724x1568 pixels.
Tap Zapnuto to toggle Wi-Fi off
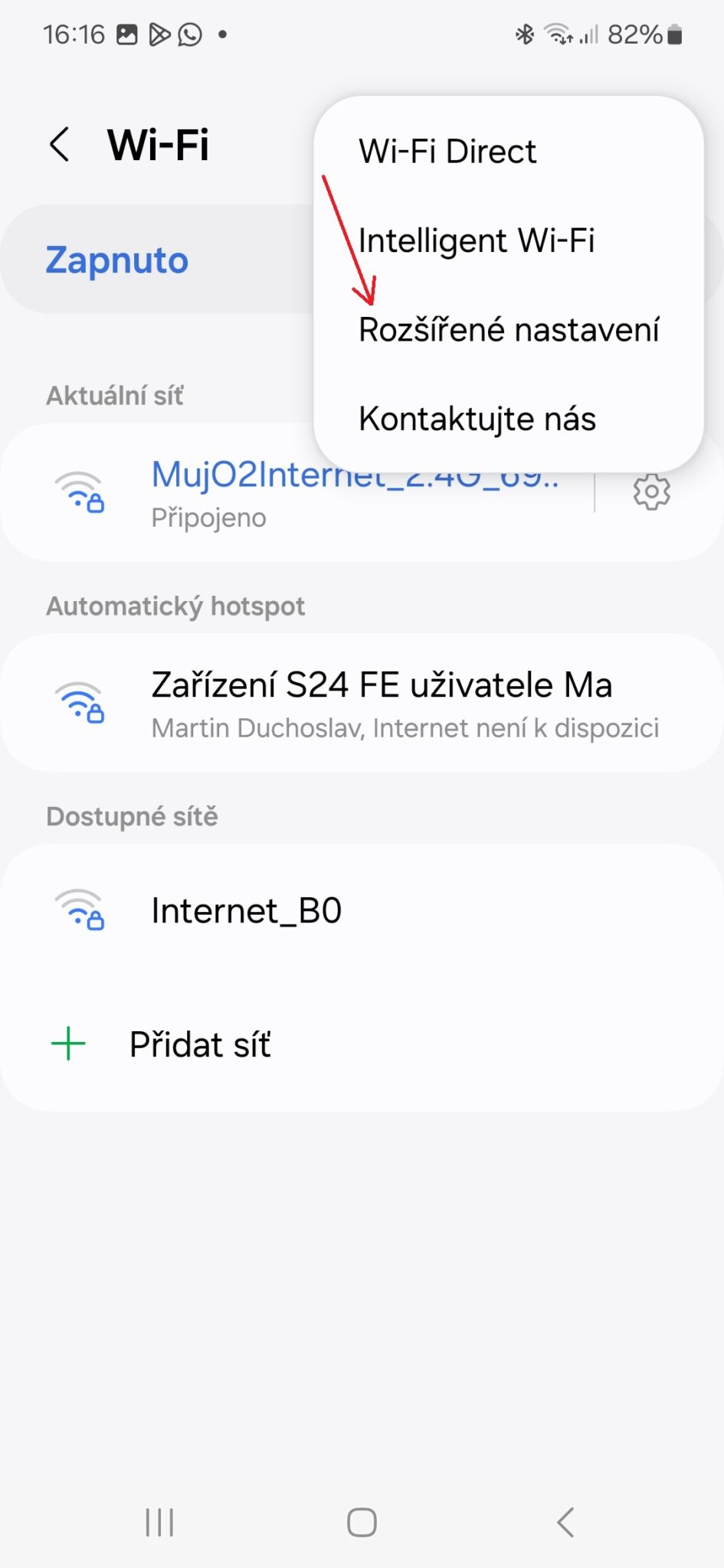[116, 260]
